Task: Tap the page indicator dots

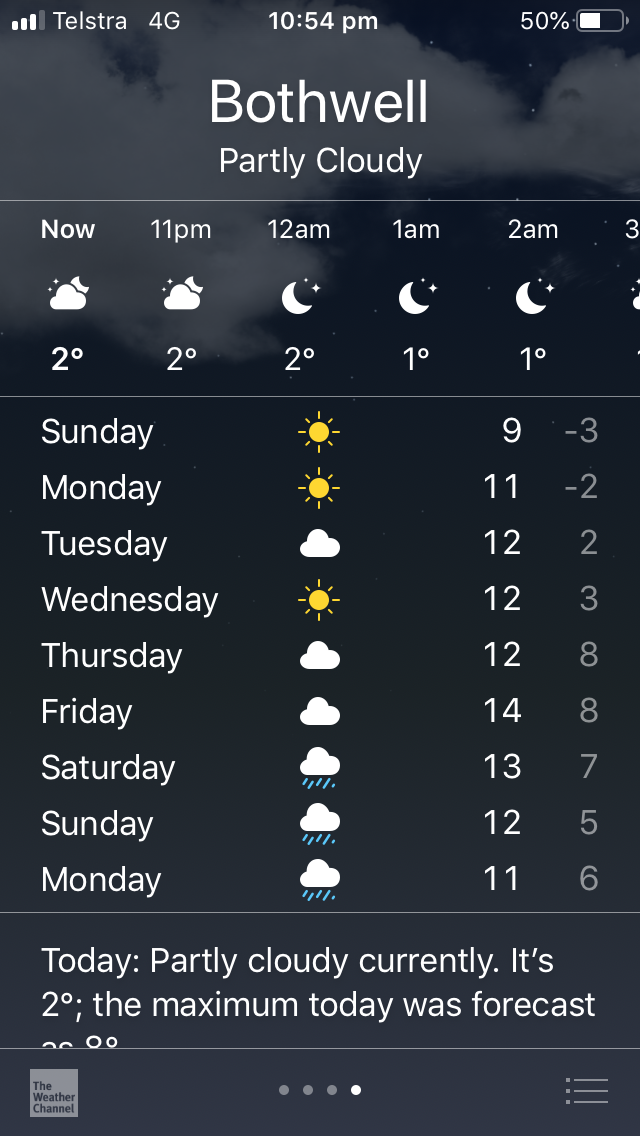Action: (x=320, y=1090)
